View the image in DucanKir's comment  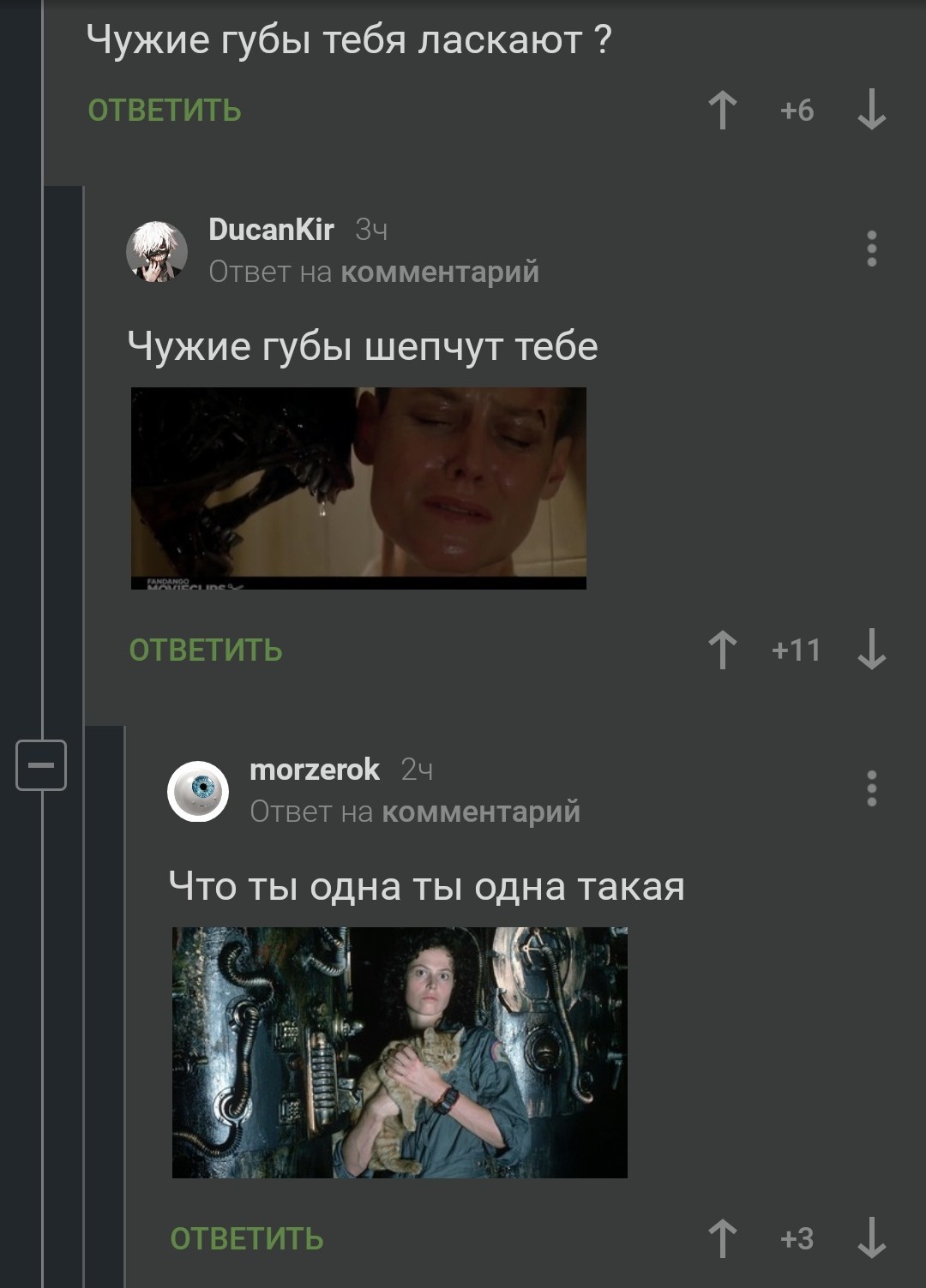point(358,488)
